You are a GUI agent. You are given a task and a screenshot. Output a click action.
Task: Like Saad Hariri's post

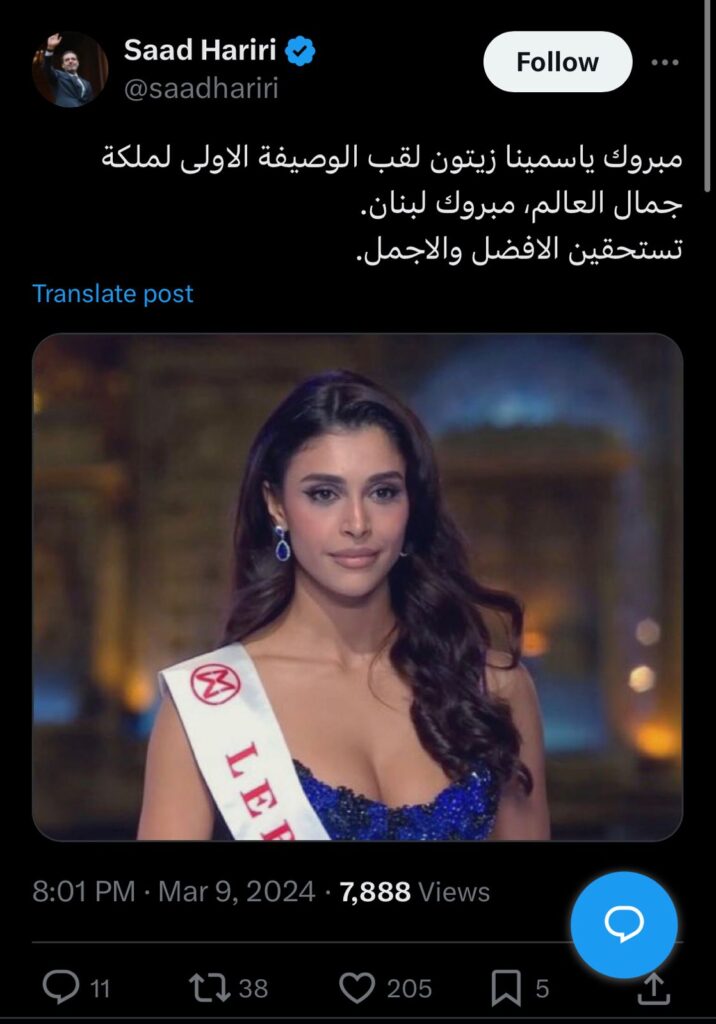click(357, 988)
